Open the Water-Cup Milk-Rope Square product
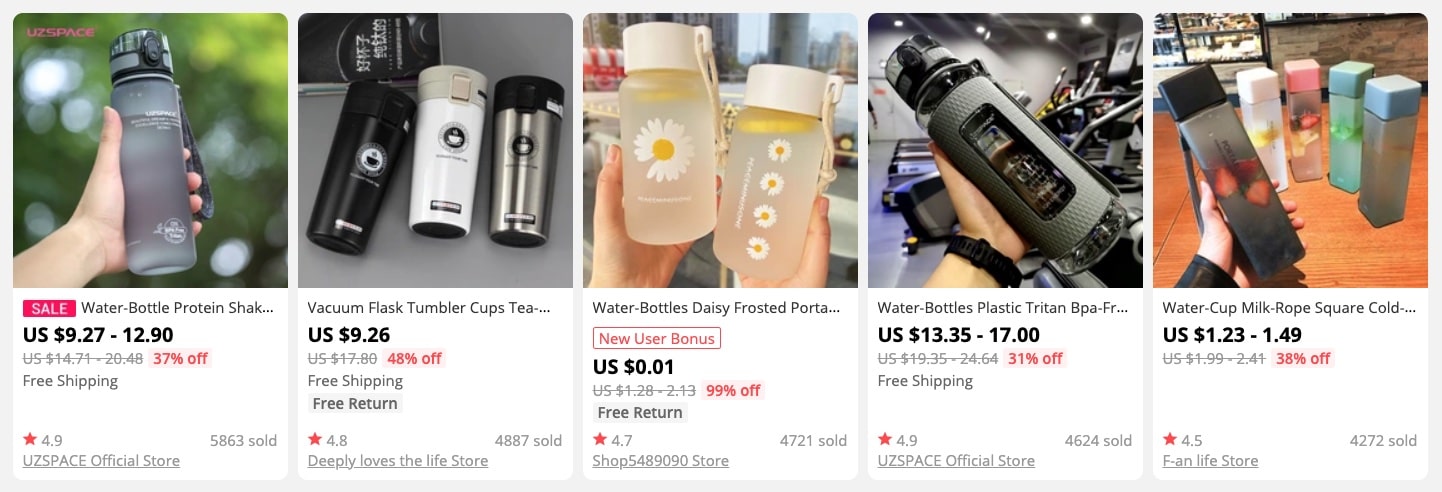Image resolution: width=1442 pixels, height=492 pixels. (x=1288, y=308)
